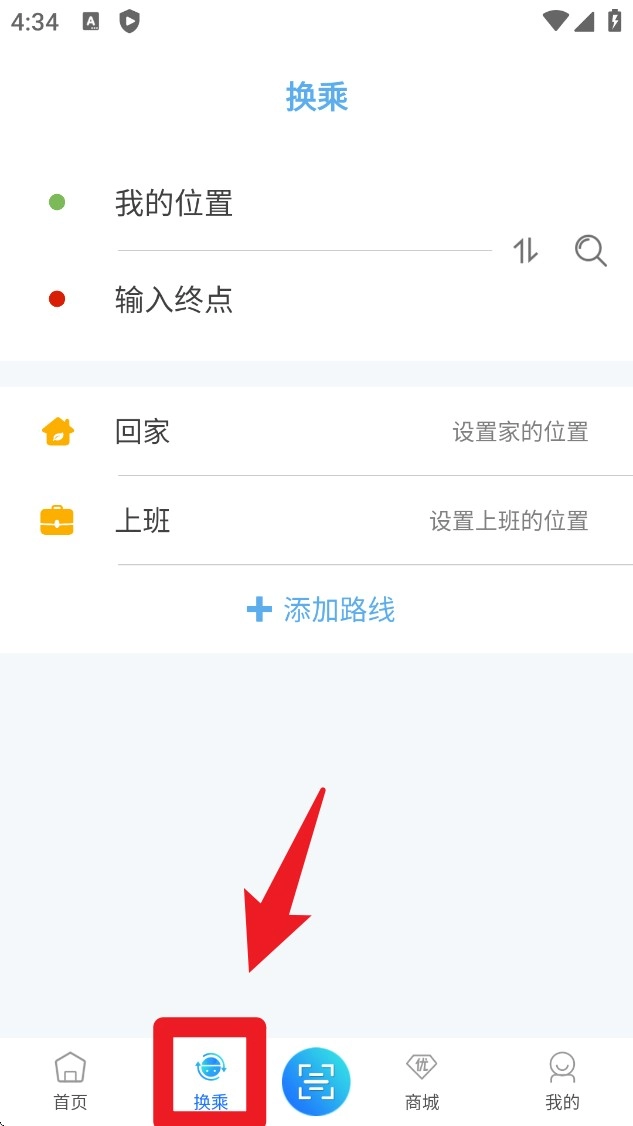Go to the 商城 tab
Viewport: 633px width, 1126px height.
[422, 1081]
